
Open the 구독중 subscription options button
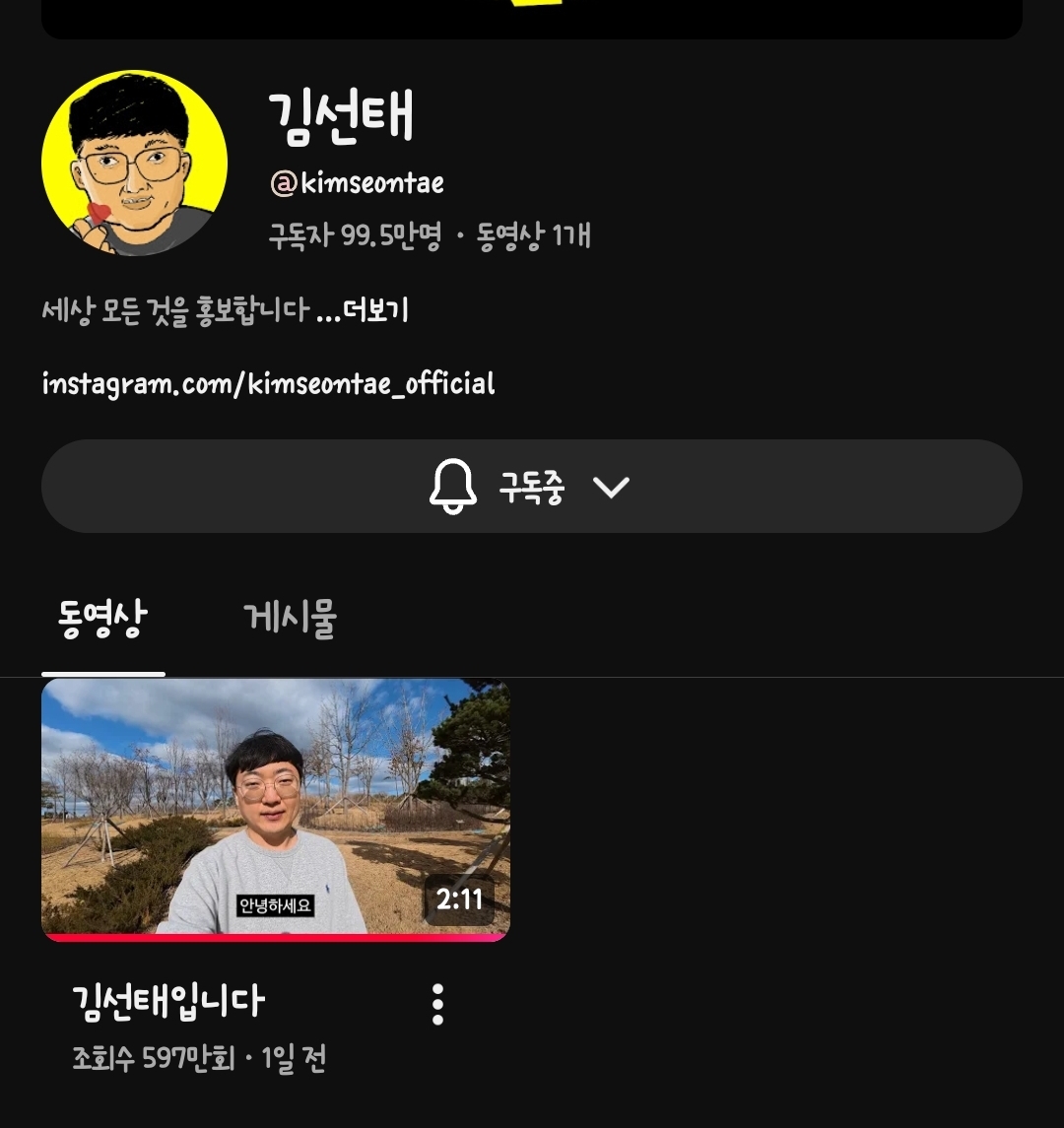531,487
